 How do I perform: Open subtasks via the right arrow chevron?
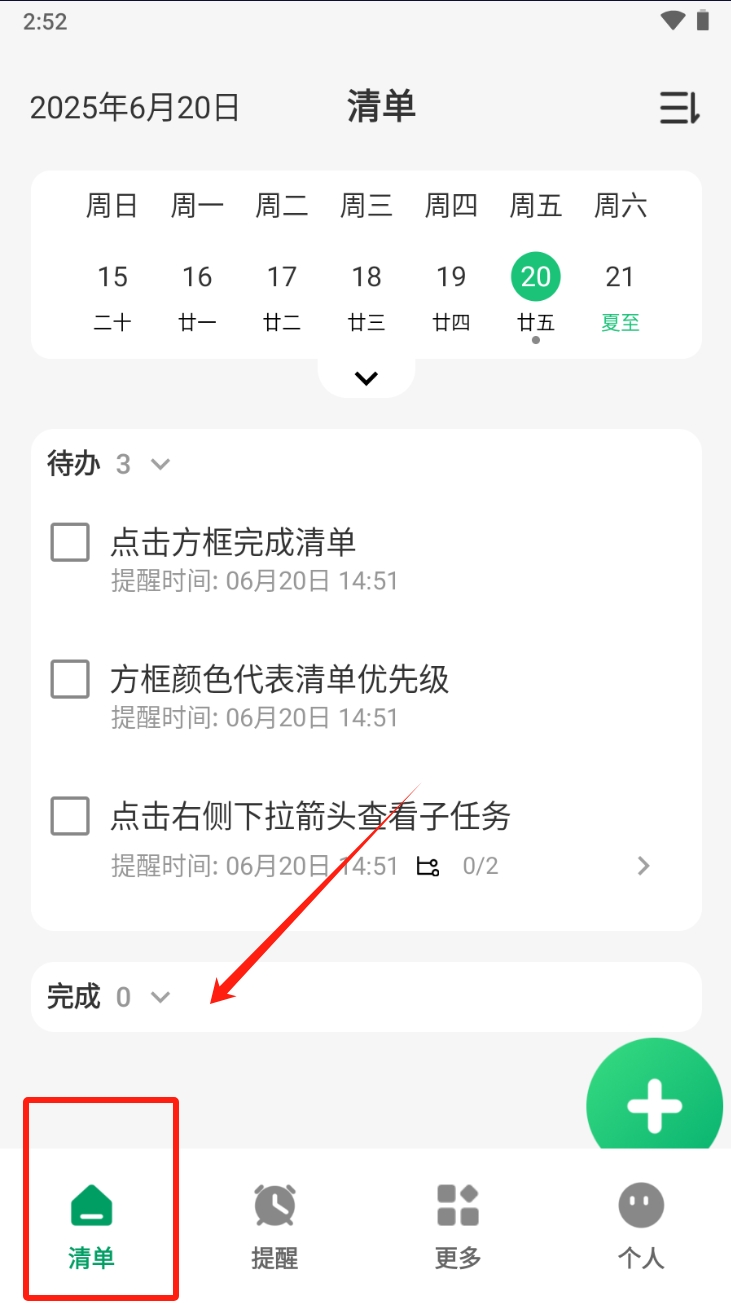click(x=643, y=866)
